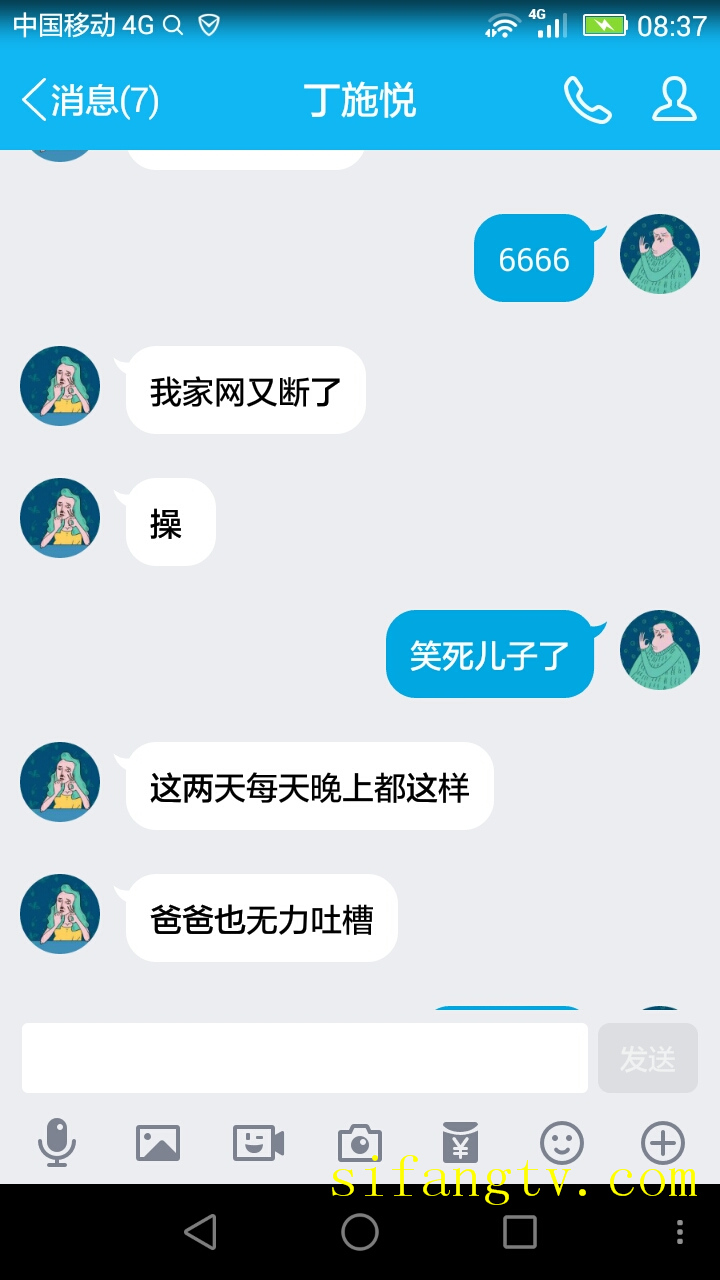Tap the system home button

coord(360,1232)
